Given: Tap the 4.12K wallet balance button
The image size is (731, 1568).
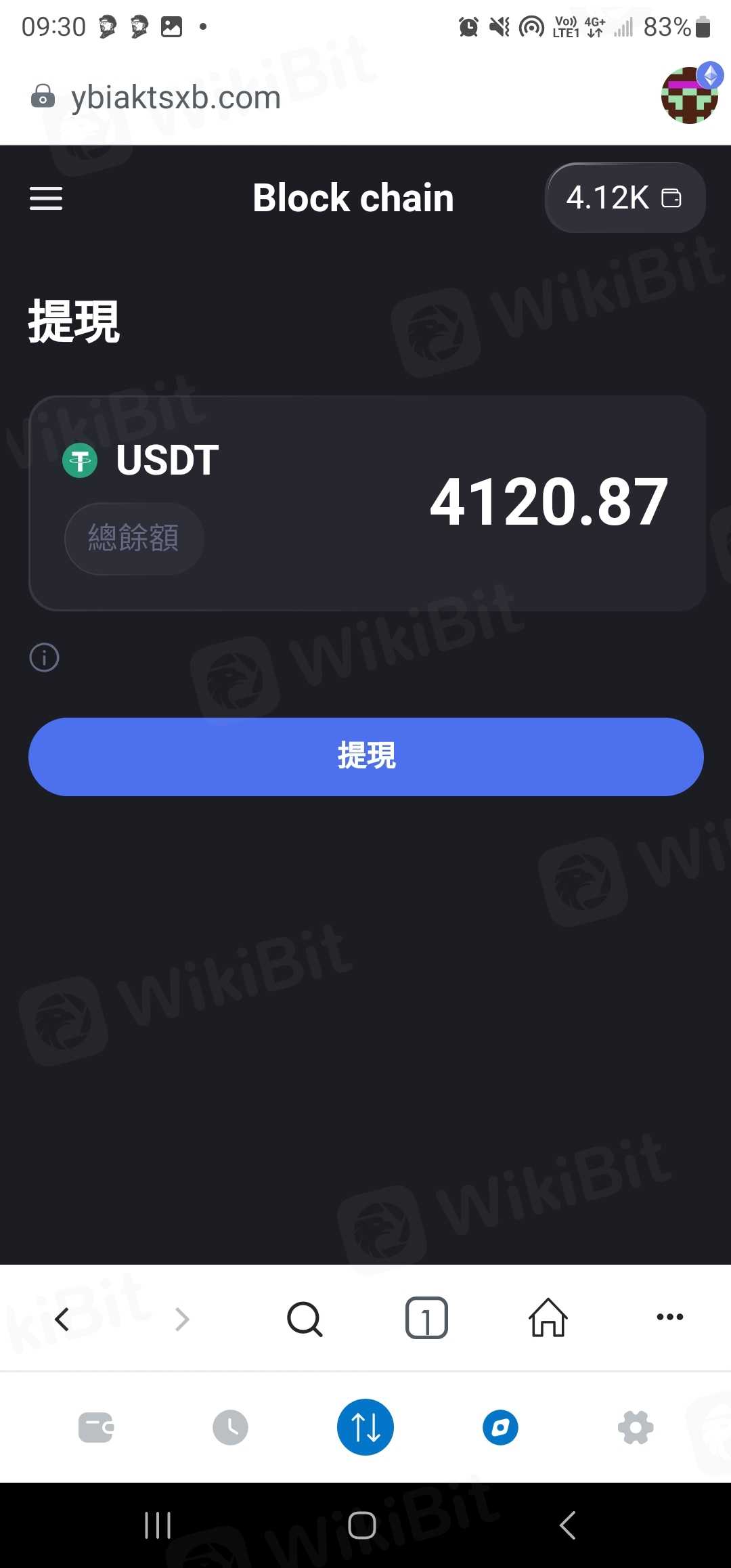Looking at the screenshot, I should (x=625, y=198).
